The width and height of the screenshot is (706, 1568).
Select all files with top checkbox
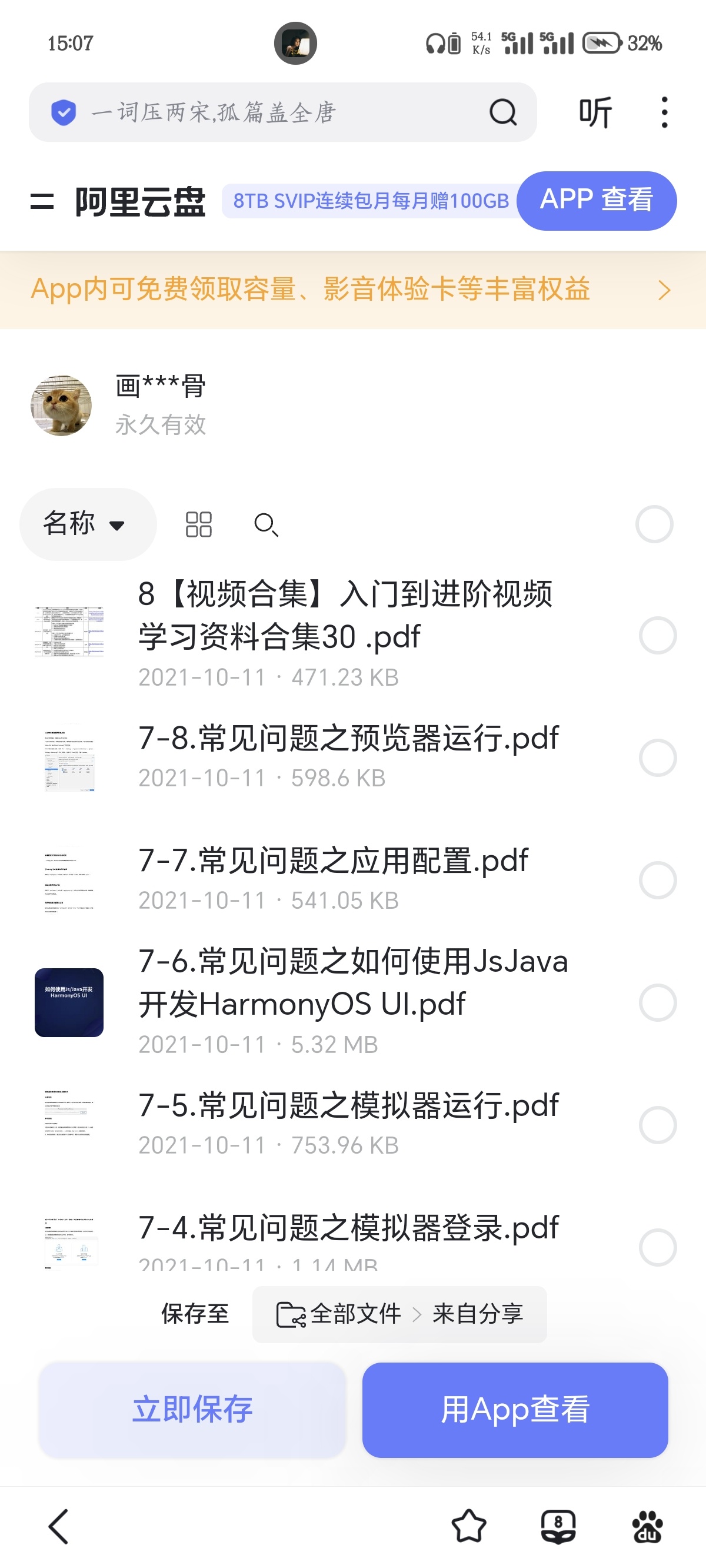654,524
